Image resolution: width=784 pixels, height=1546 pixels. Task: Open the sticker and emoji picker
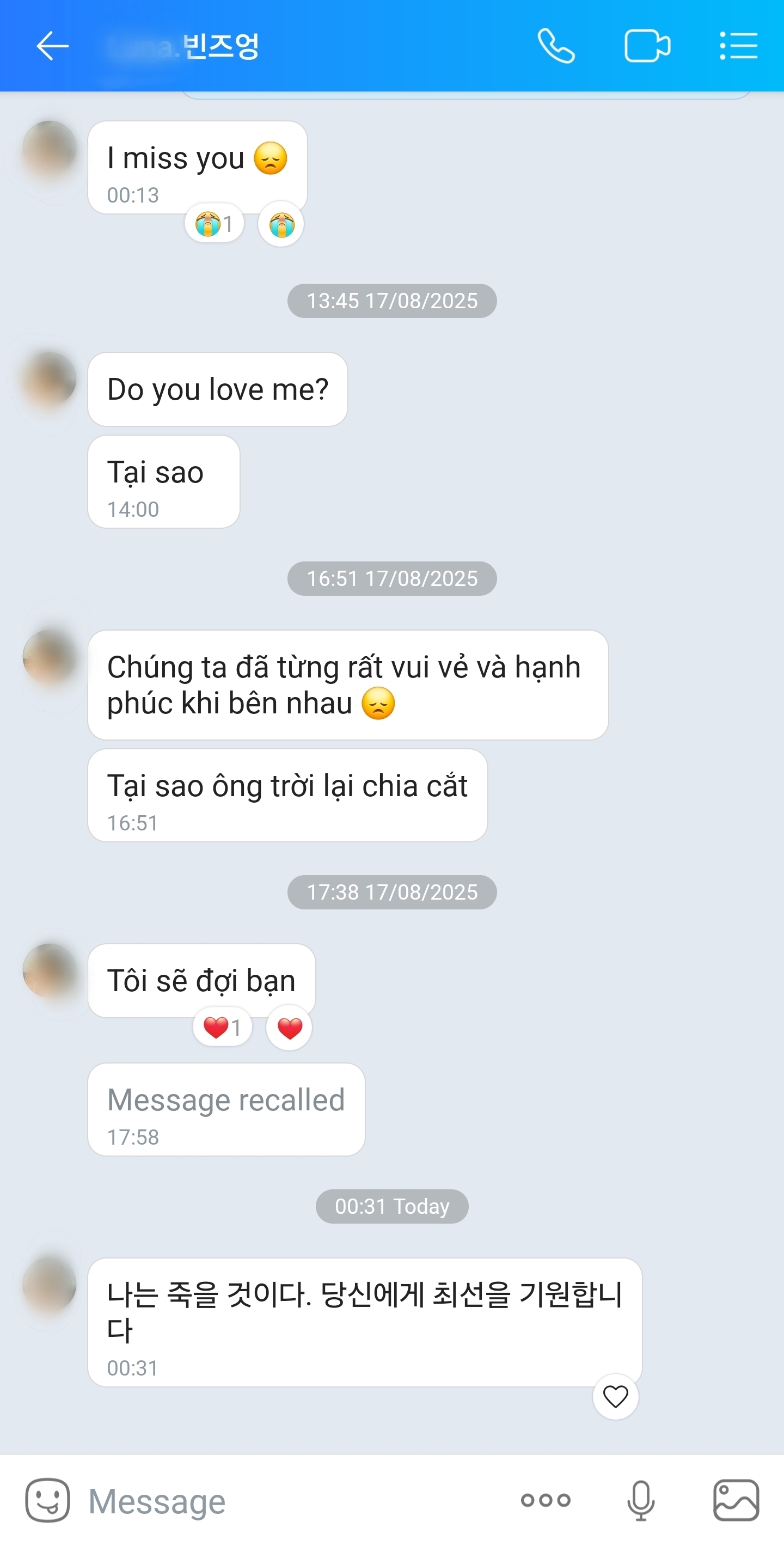(47, 1500)
